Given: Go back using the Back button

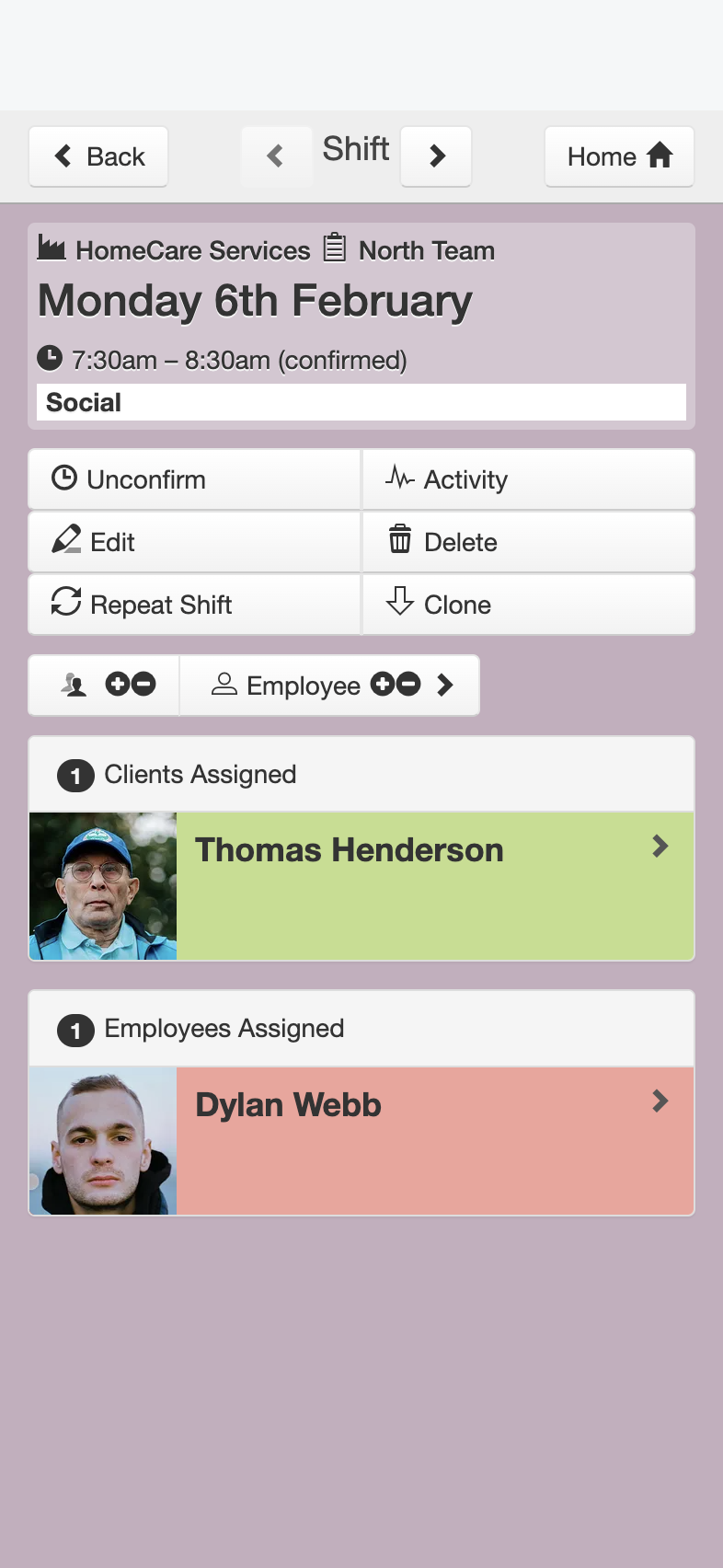Looking at the screenshot, I should (98, 156).
